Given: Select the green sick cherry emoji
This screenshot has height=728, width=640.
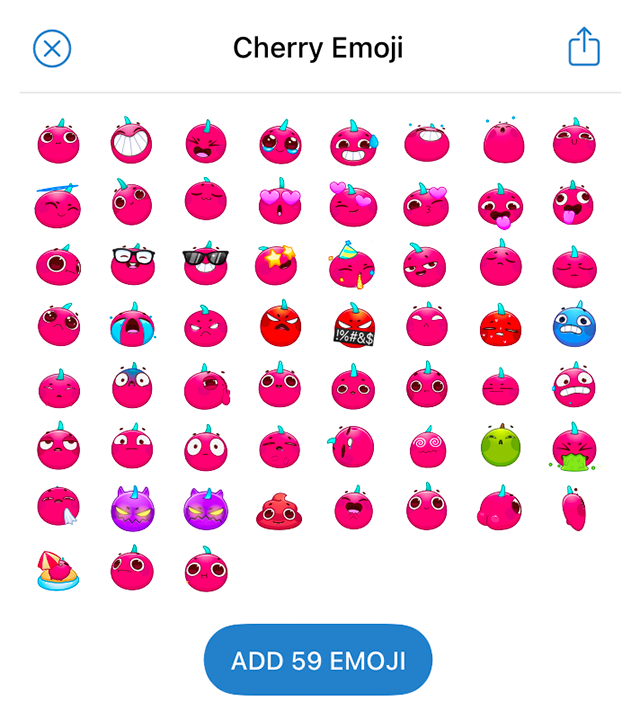Looking at the screenshot, I should (x=500, y=446).
